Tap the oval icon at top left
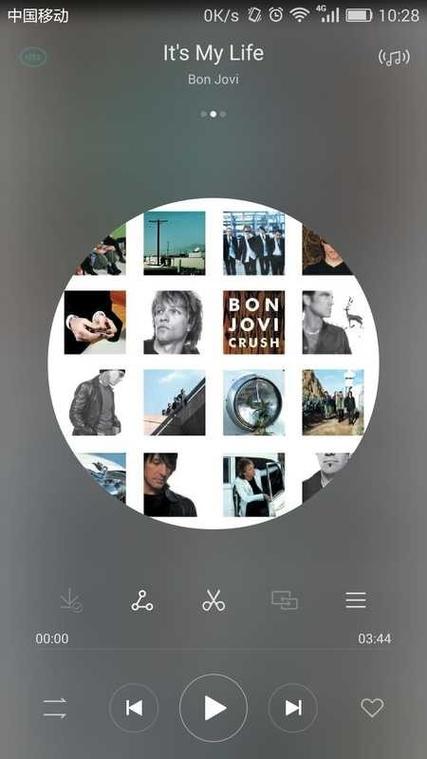The height and width of the screenshot is (759, 427). 33,58
